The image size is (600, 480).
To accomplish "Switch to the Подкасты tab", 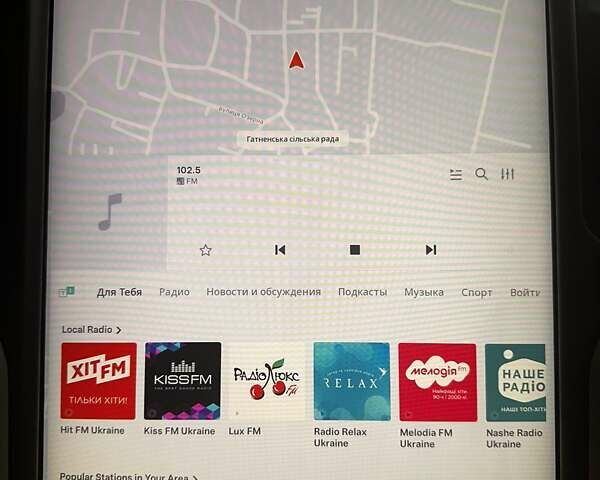I will (362, 292).
